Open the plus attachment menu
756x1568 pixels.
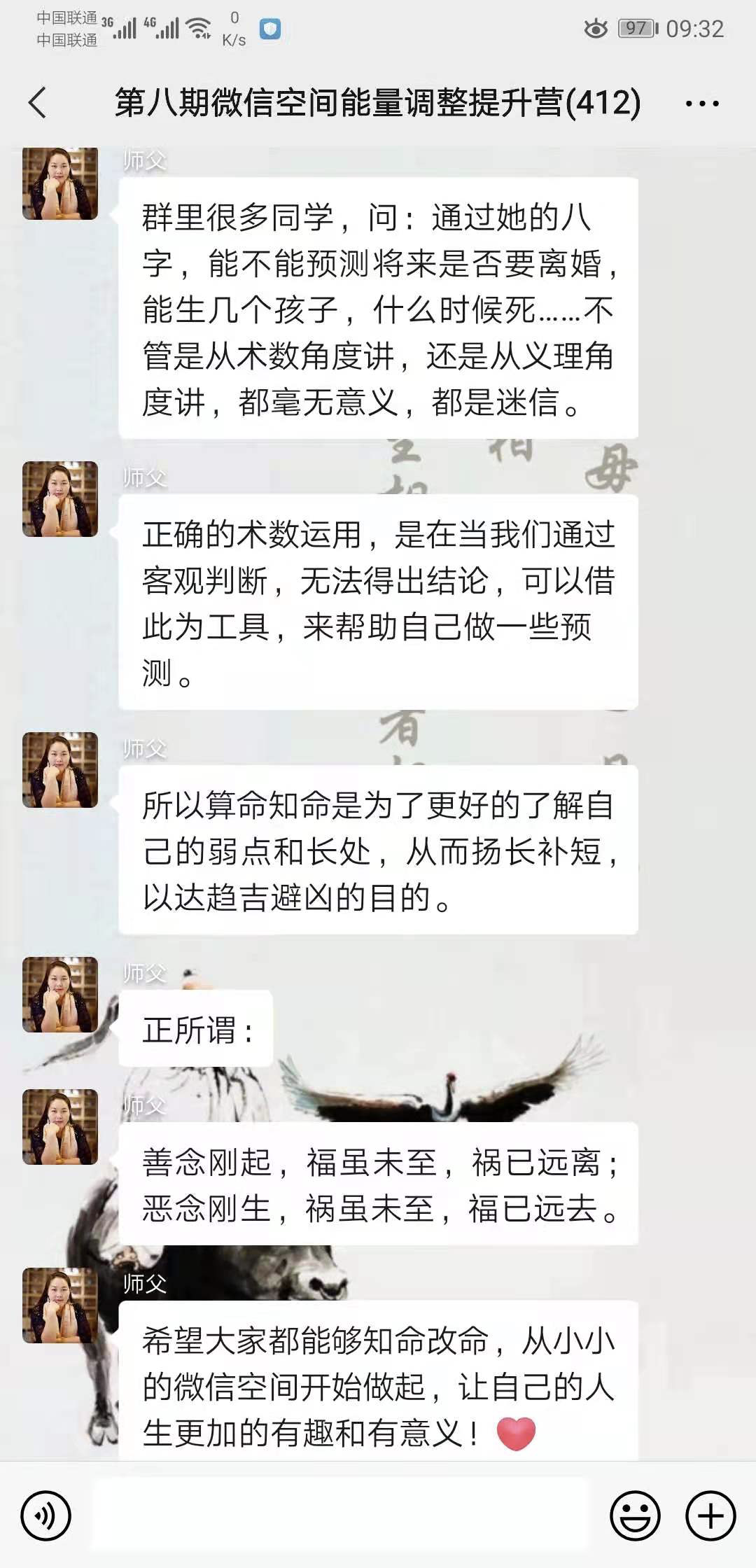tap(710, 1516)
